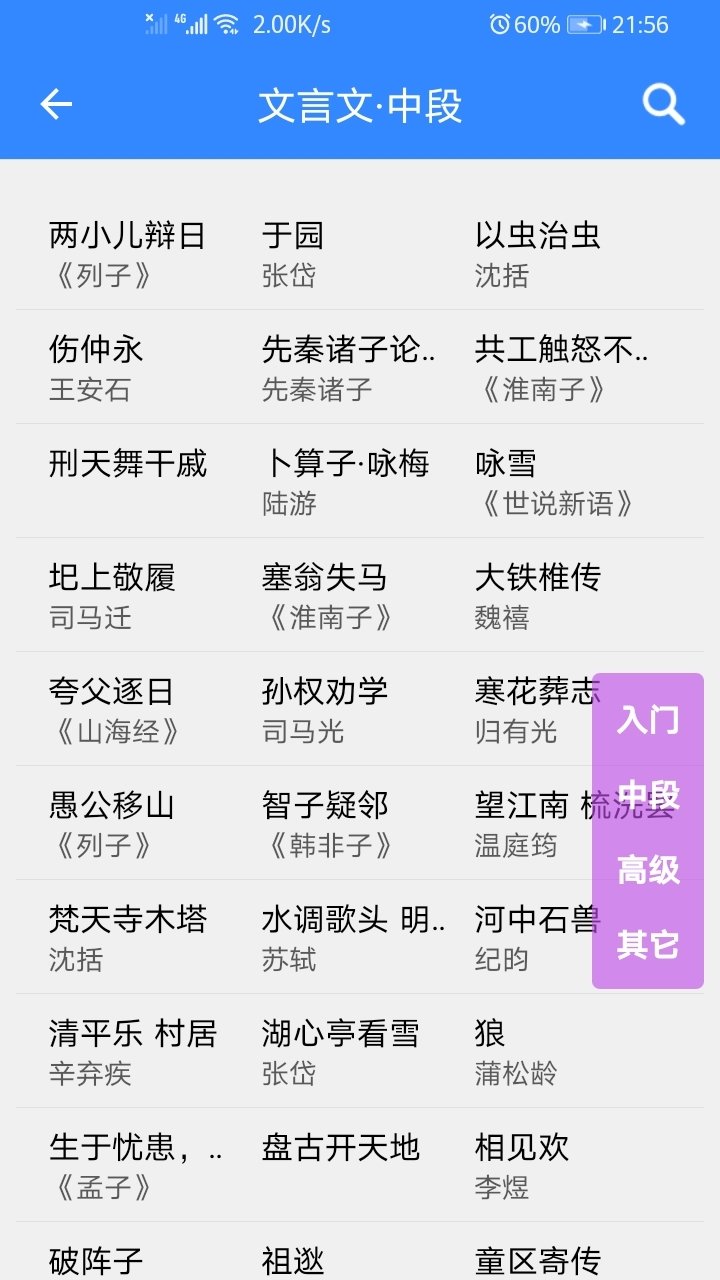Image resolution: width=720 pixels, height=1280 pixels.
Task: View 刑天舞干戚 text
Action: pyautogui.click(x=127, y=464)
